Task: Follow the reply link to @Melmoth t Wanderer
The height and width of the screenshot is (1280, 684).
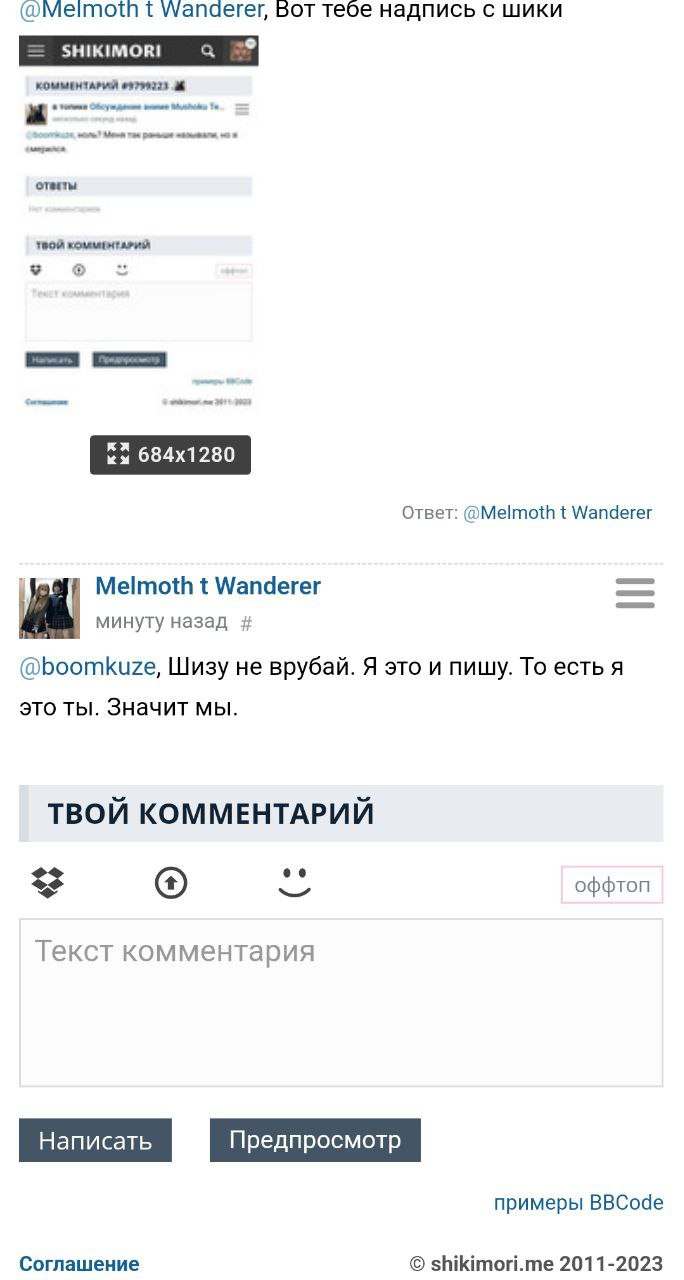Action: tap(557, 513)
